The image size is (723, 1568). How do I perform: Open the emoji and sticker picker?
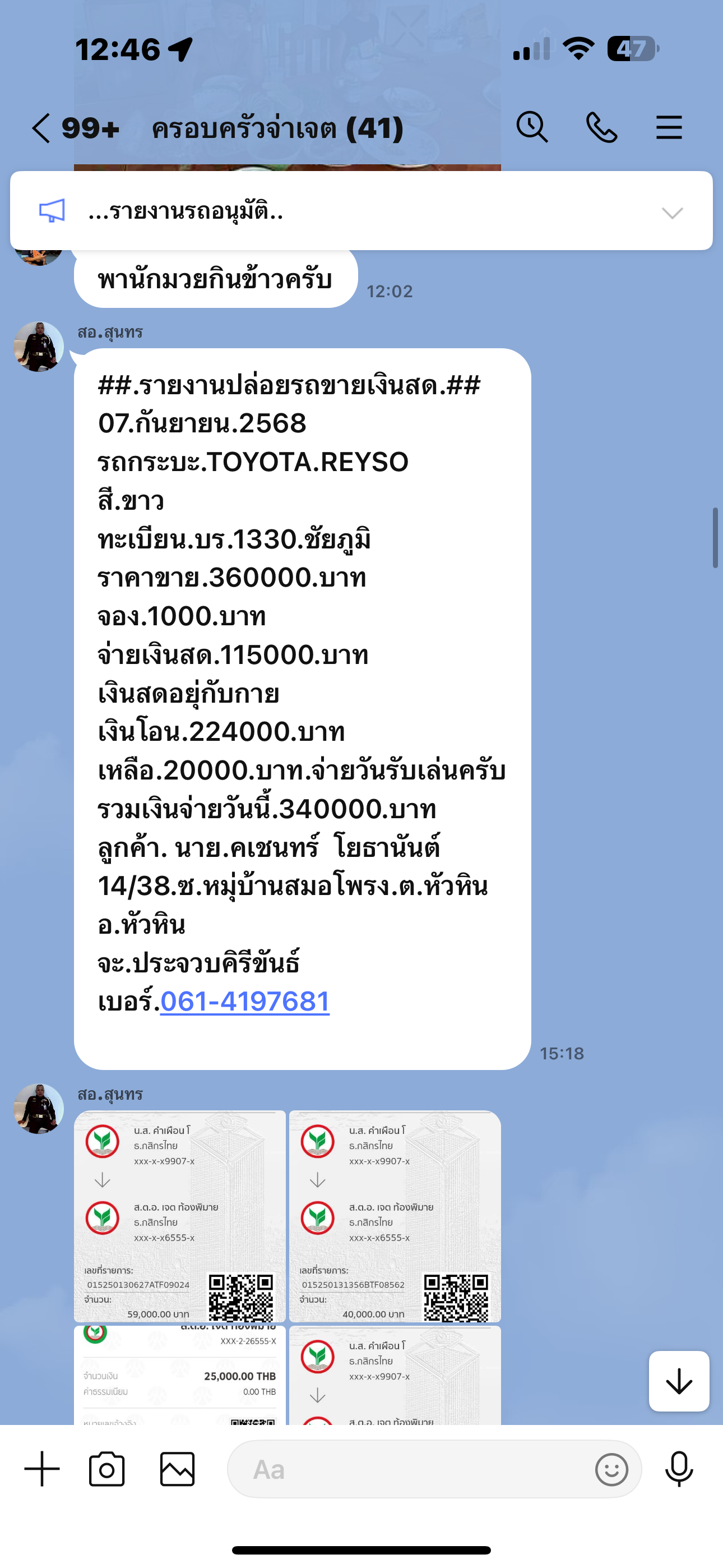611,1470
